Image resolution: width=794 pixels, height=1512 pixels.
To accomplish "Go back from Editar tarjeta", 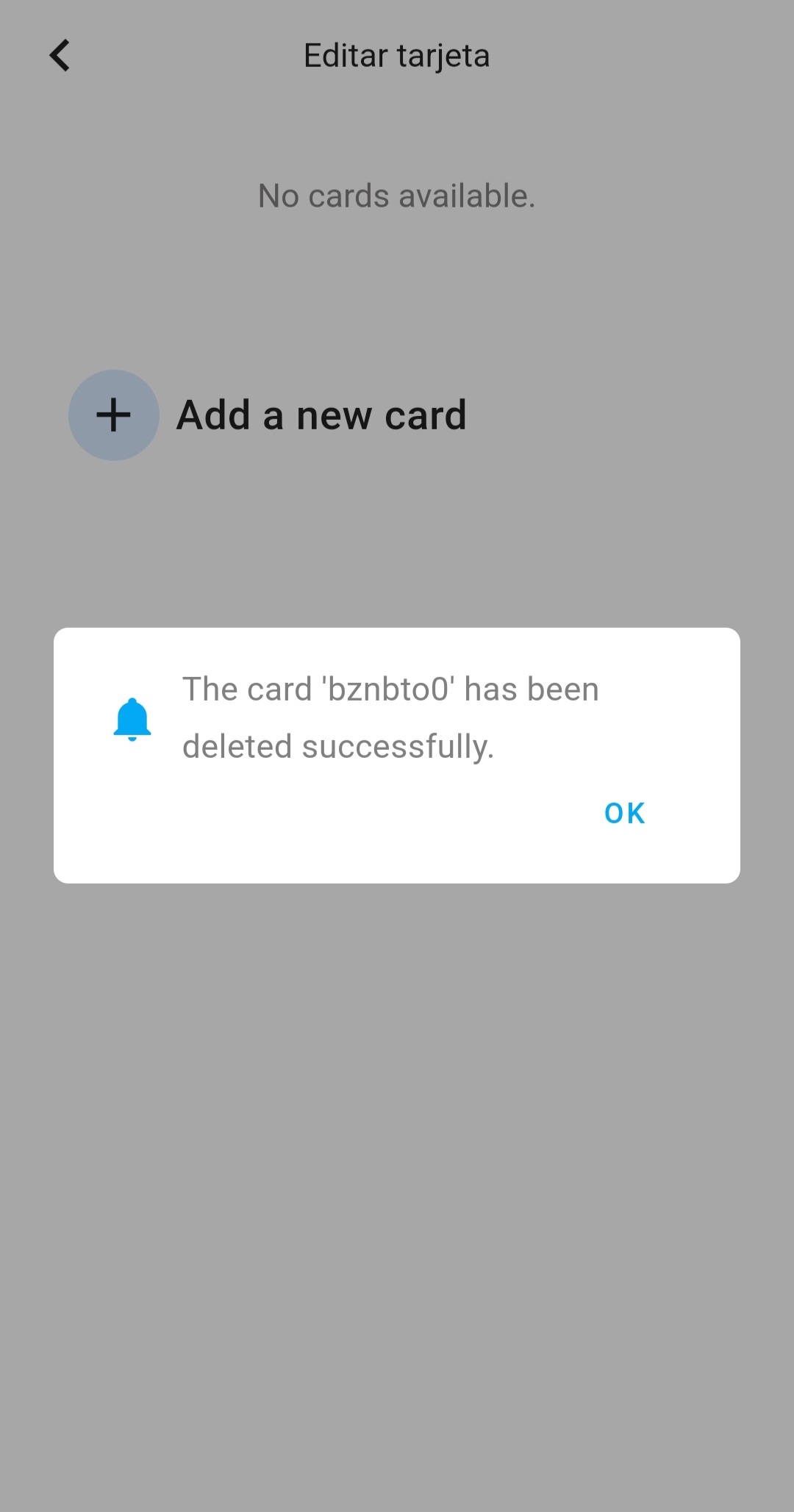I will 60,55.
